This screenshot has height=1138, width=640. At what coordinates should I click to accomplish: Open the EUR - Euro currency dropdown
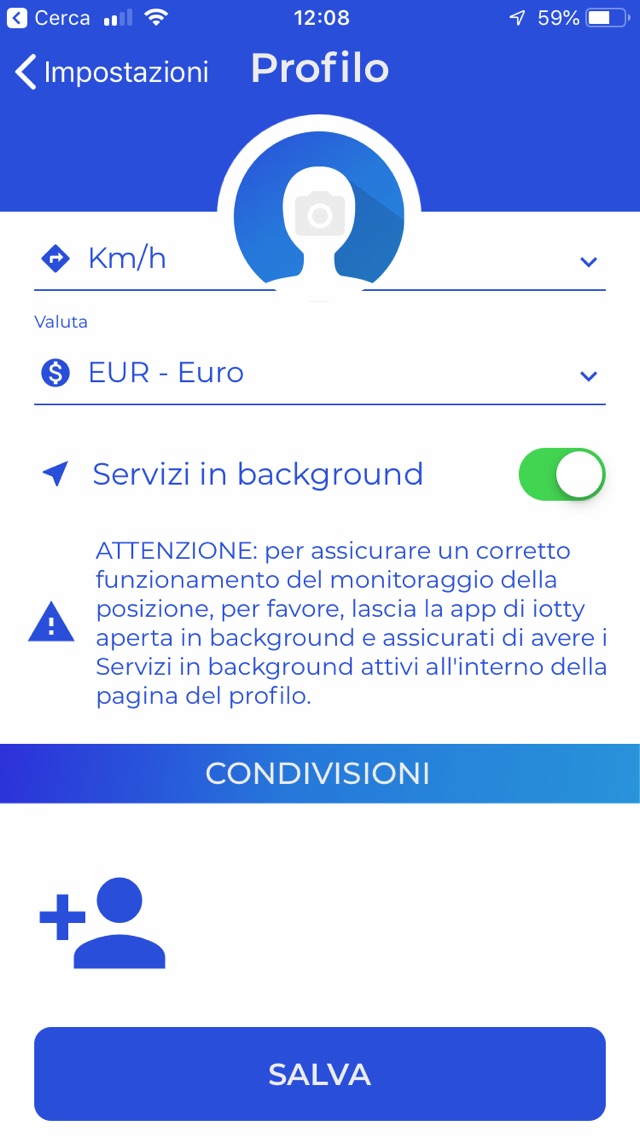click(588, 376)
